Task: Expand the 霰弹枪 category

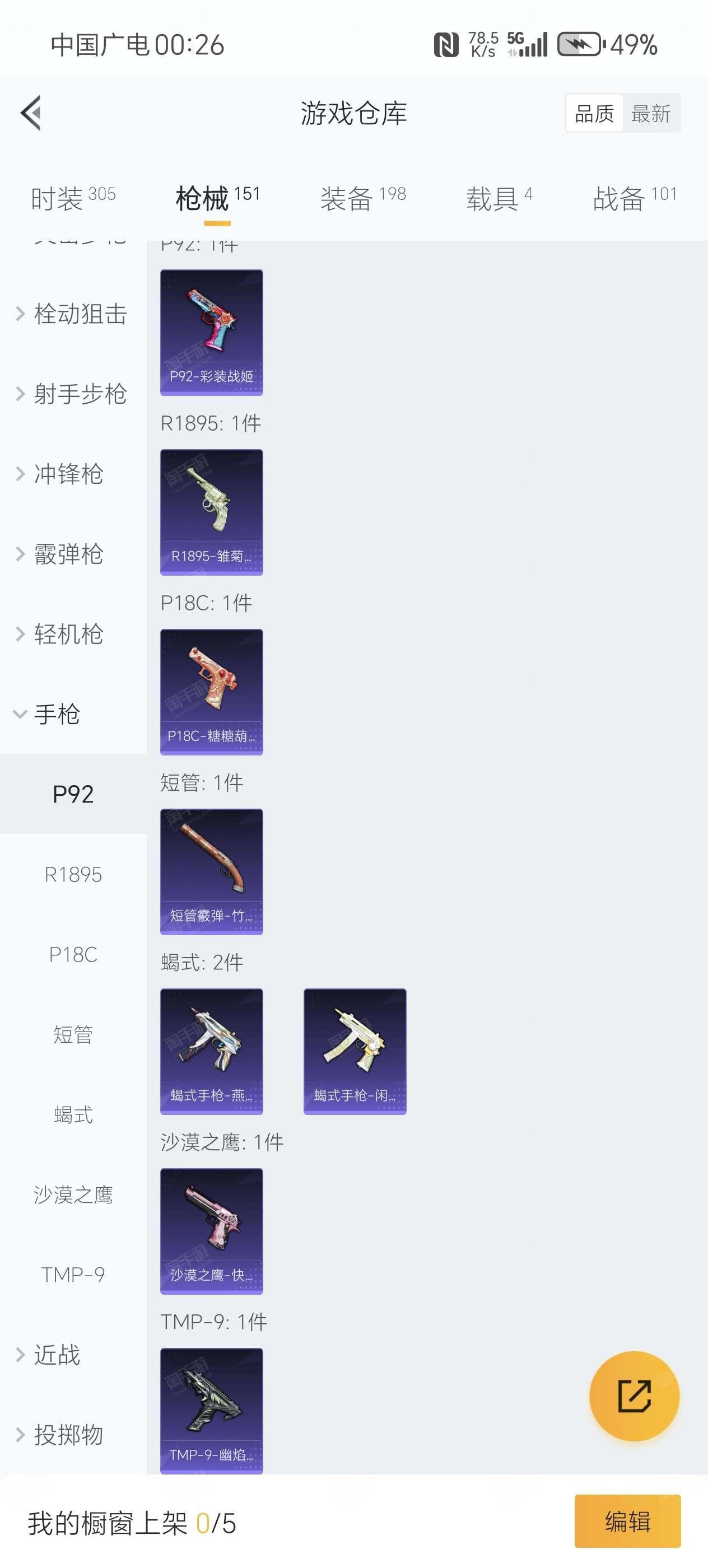Action: [x=68, y=554]
